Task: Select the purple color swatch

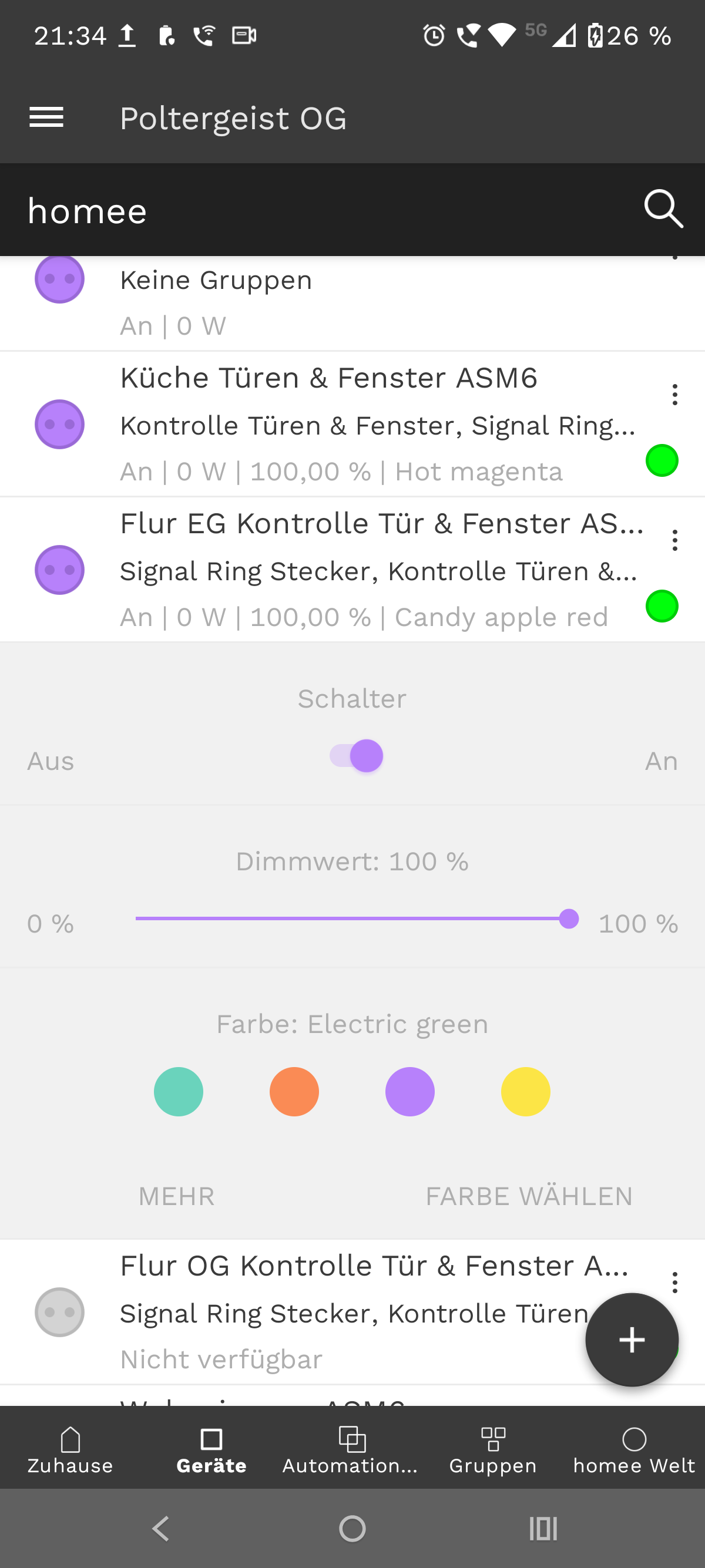Action: [x=409, y=1091]
